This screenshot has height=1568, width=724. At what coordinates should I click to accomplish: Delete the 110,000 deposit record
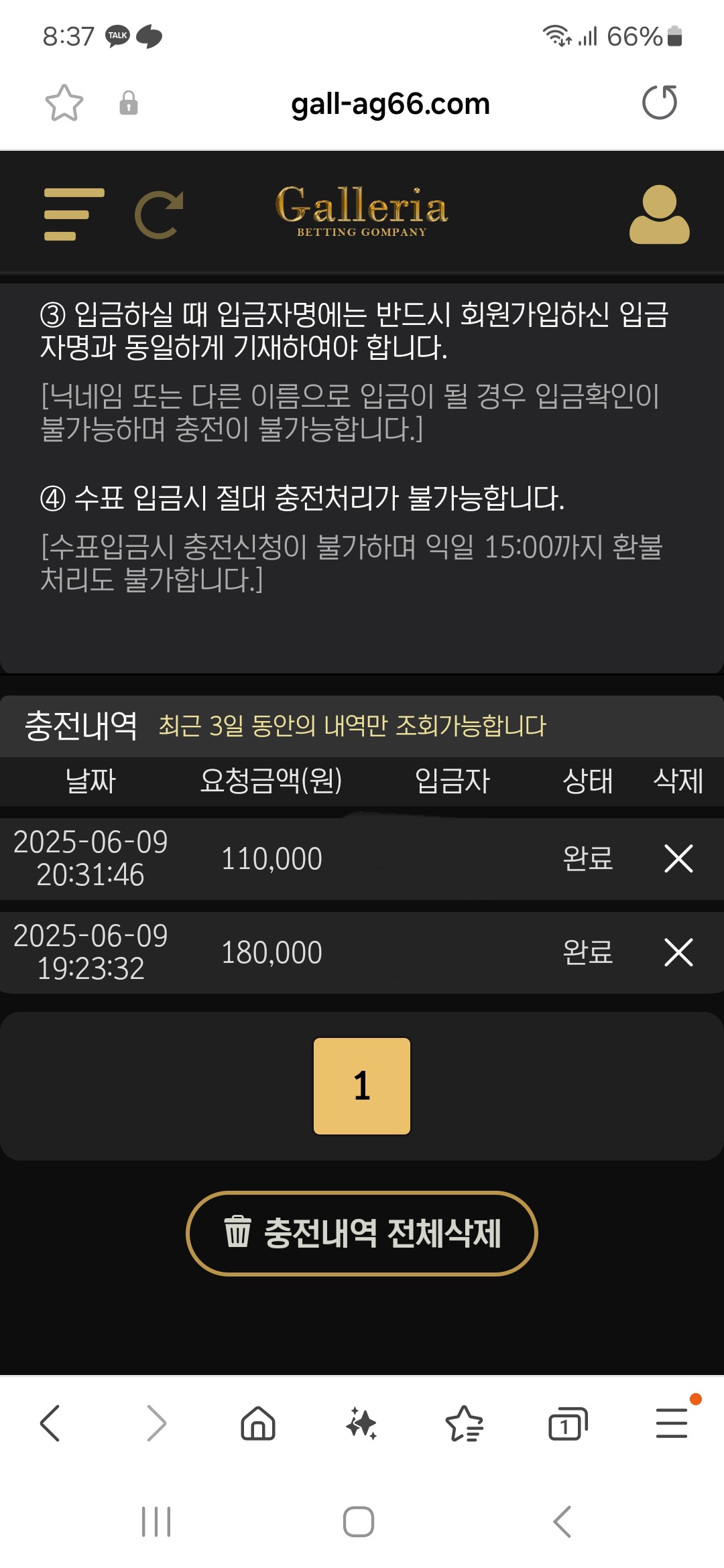[678, 858]
